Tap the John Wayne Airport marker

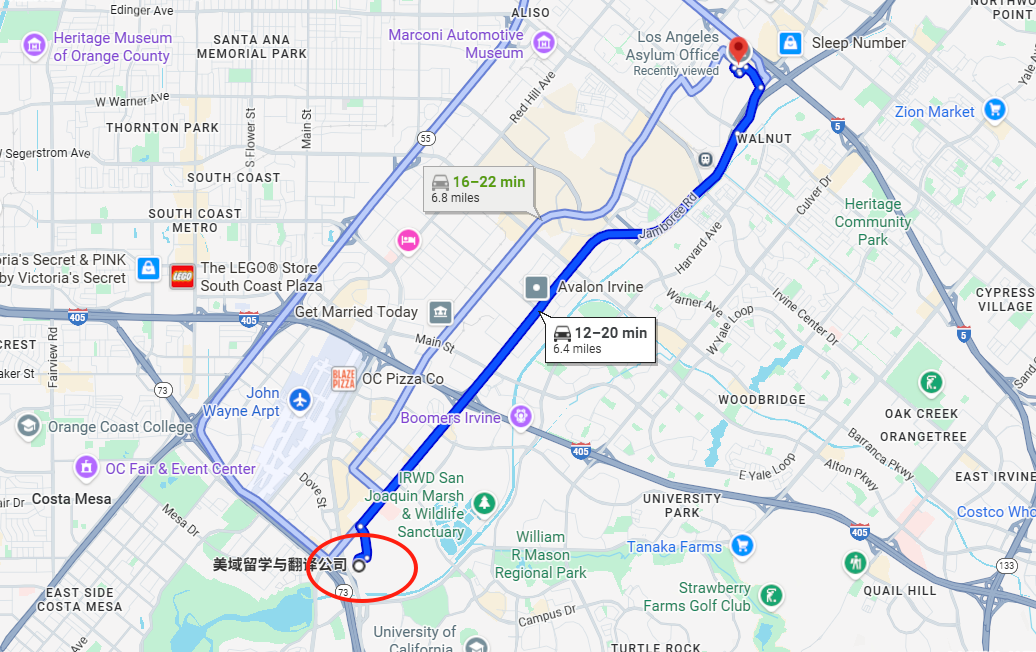(299, 401)
